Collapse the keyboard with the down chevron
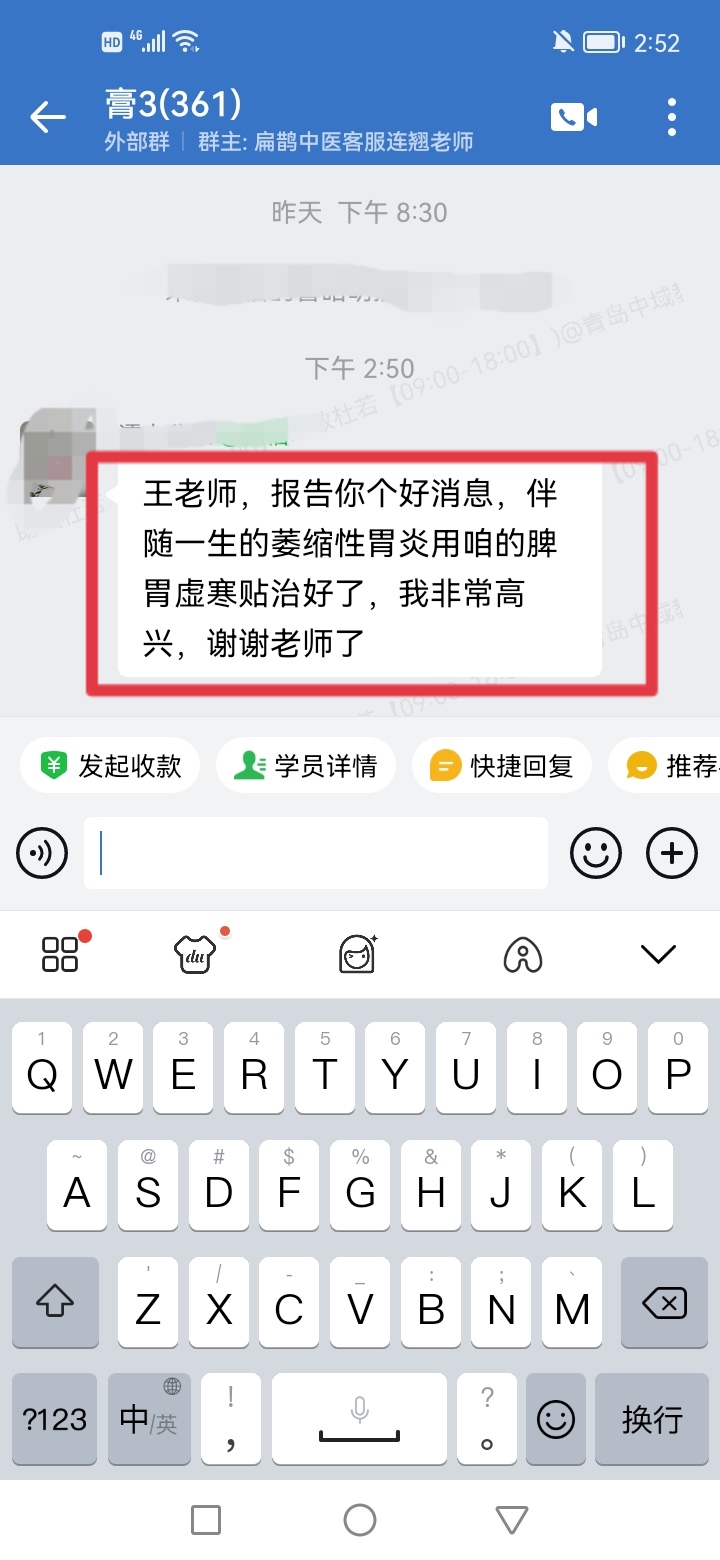 click(x=658, y=954)
